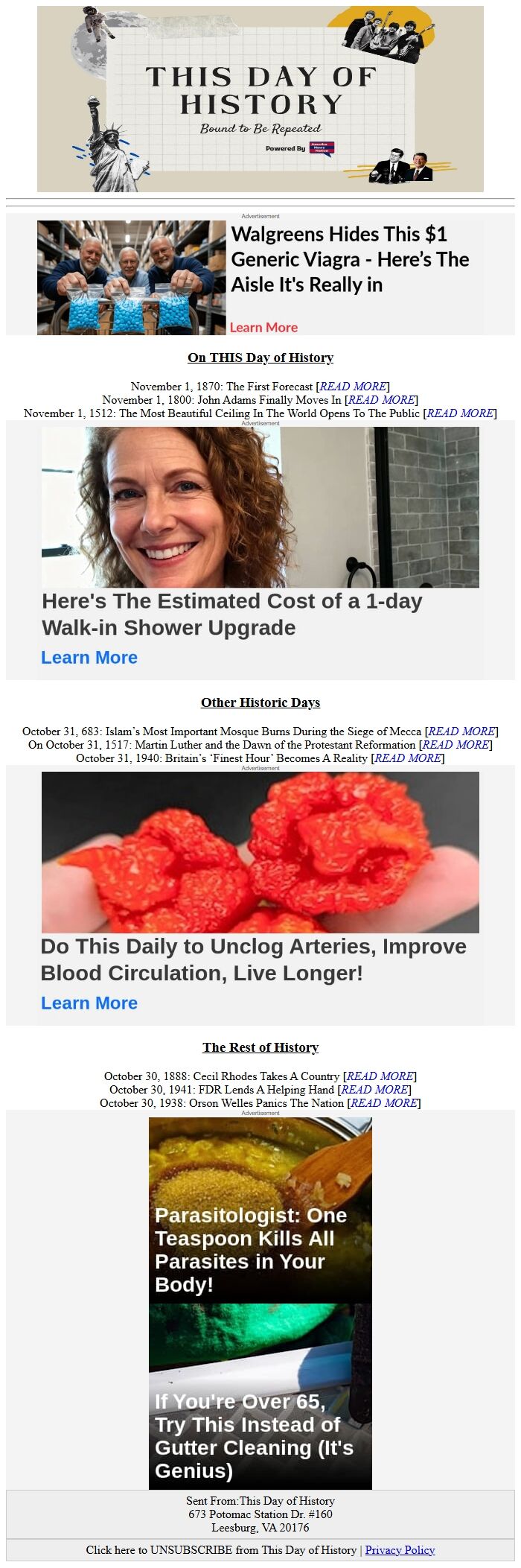Open READ MORE for Most Beautiful Ceiling
The width and height of the screenshot is (521, 1568).
click(x=460, y=413)
